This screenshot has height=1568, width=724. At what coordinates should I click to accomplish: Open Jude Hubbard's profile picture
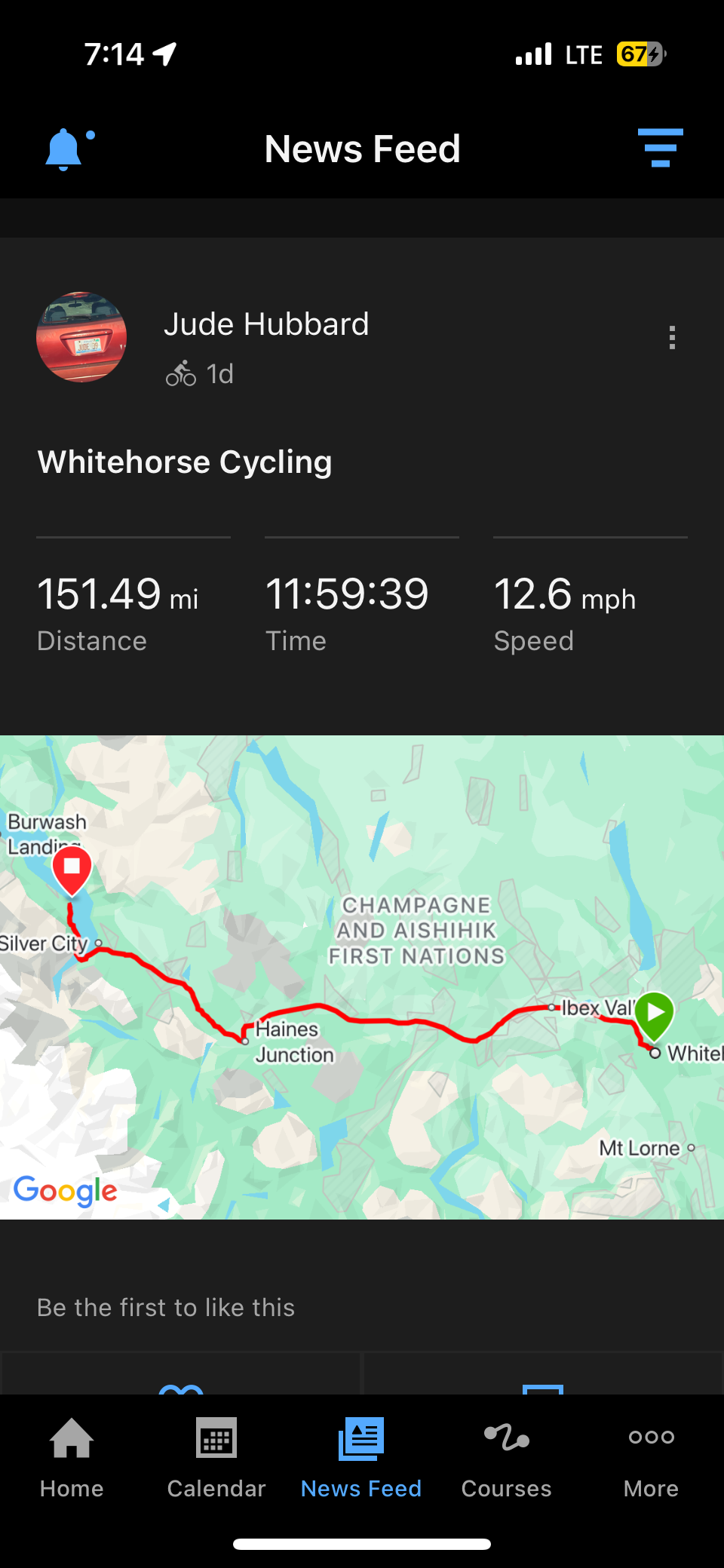pyautogui.click(x=81, y=337)
